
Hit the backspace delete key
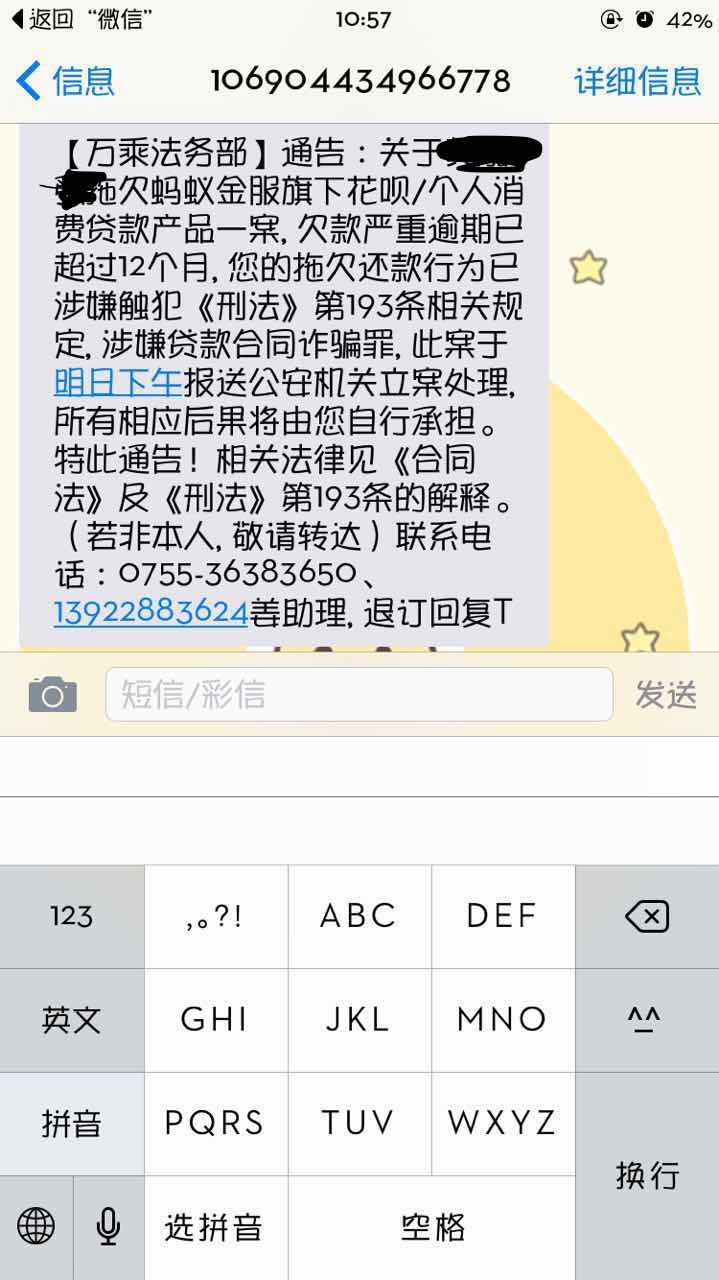coord(646,916)
